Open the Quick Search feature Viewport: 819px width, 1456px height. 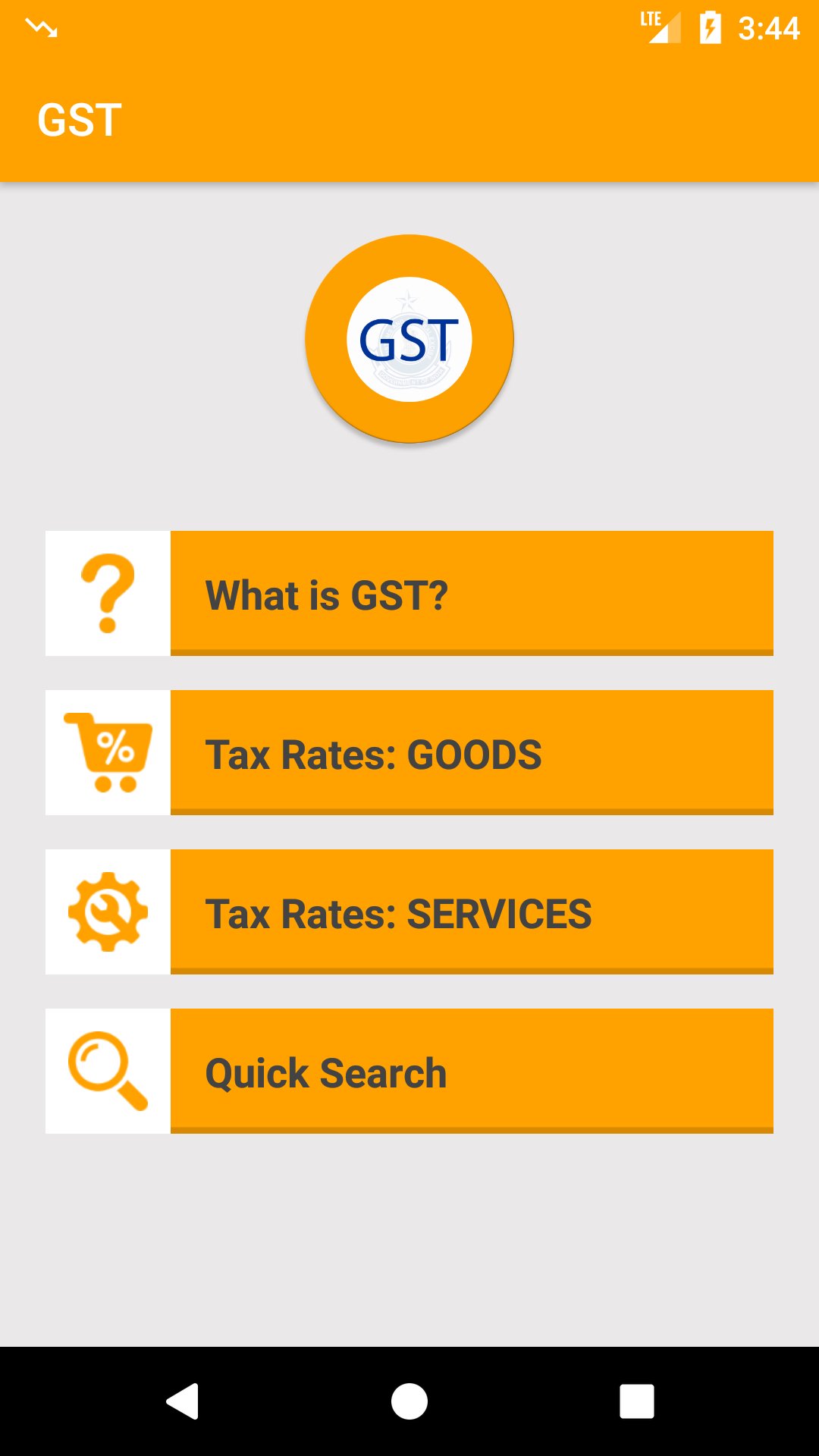click(472, 1072)
